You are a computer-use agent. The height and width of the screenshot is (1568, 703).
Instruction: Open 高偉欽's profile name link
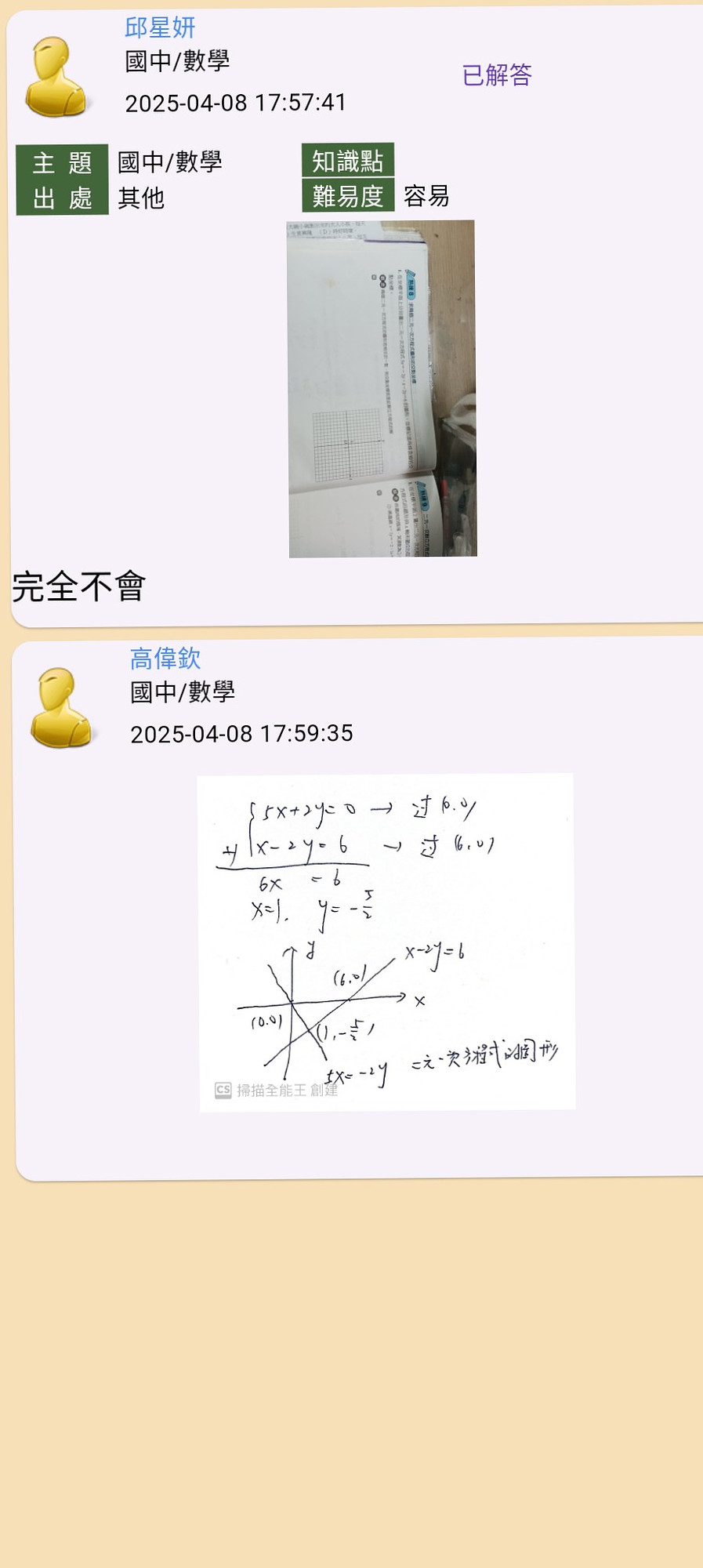tap(165, 659)
